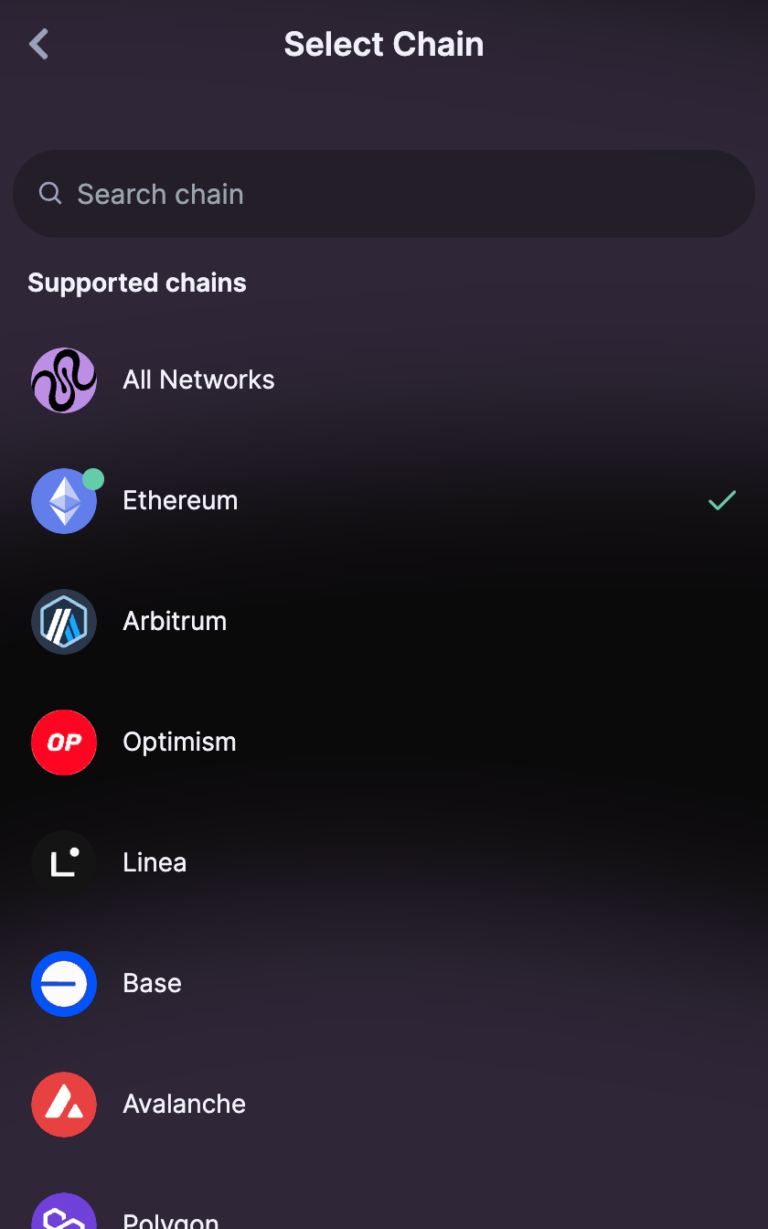Click the All Networks icon
The image size is (768, 1229).
coord(64,380)
